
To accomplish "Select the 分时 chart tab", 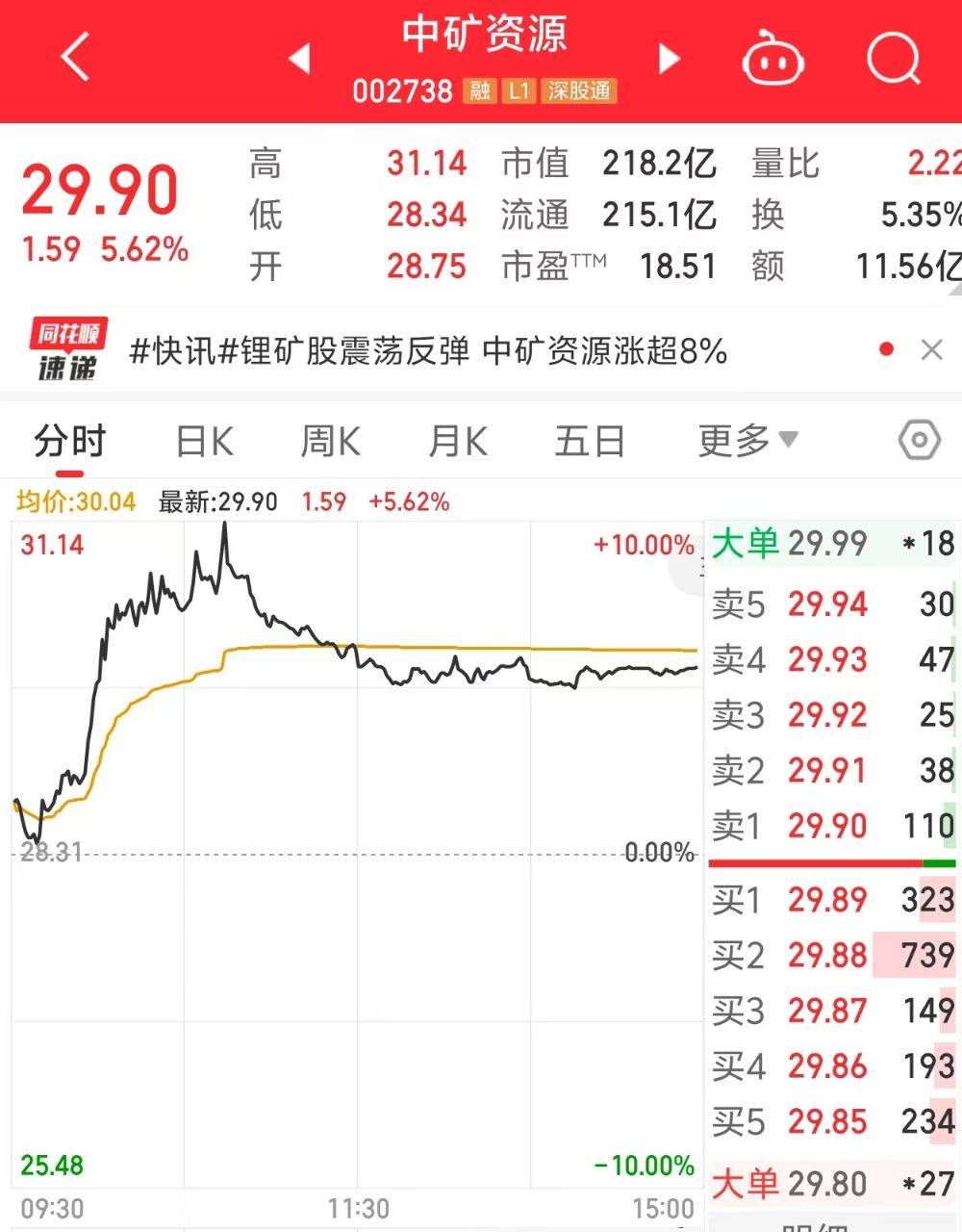I will pyautogui.click(x=69, y=443).
